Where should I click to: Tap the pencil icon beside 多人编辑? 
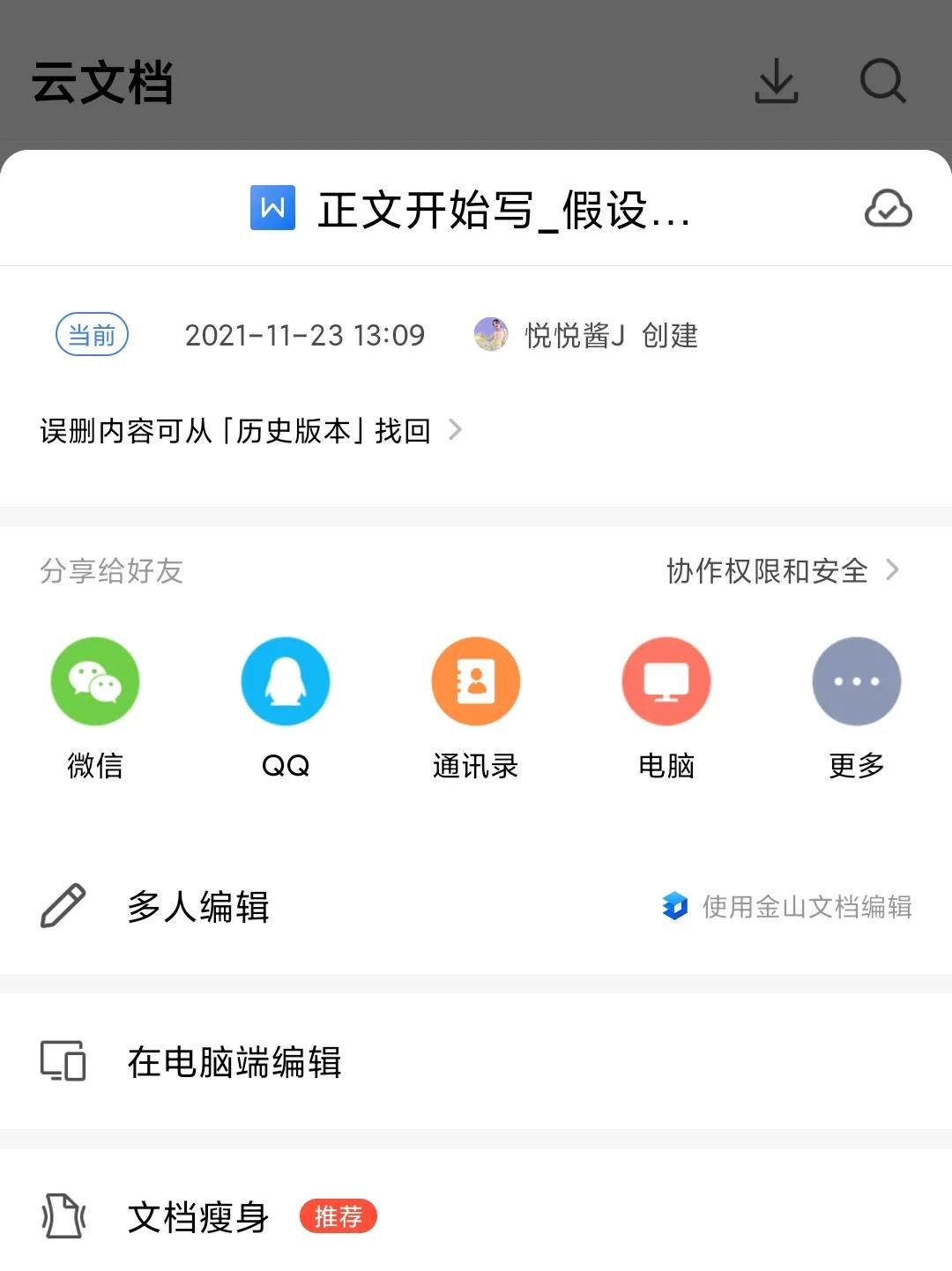60,906
